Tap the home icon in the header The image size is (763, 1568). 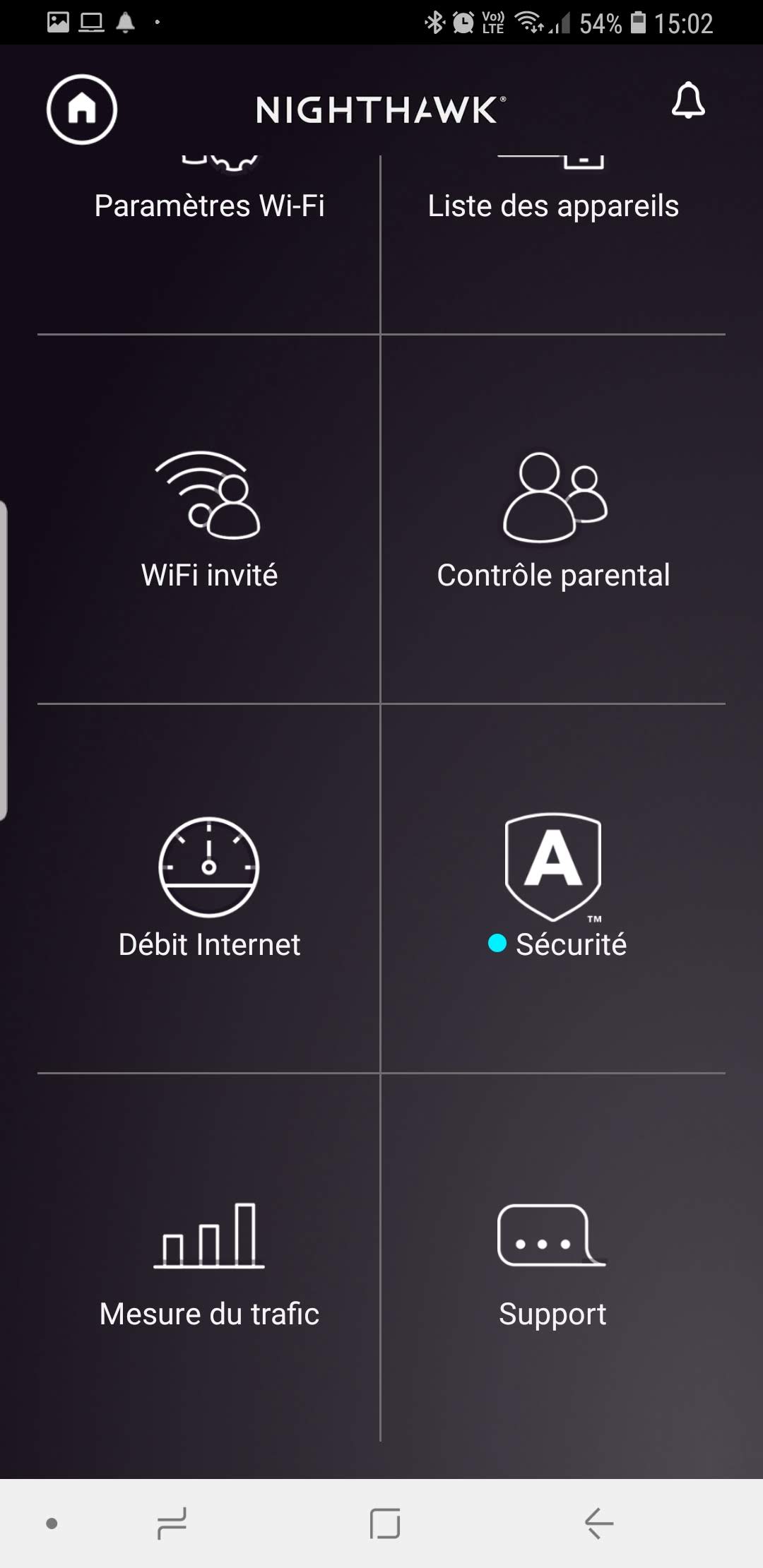tap(82, 109)
